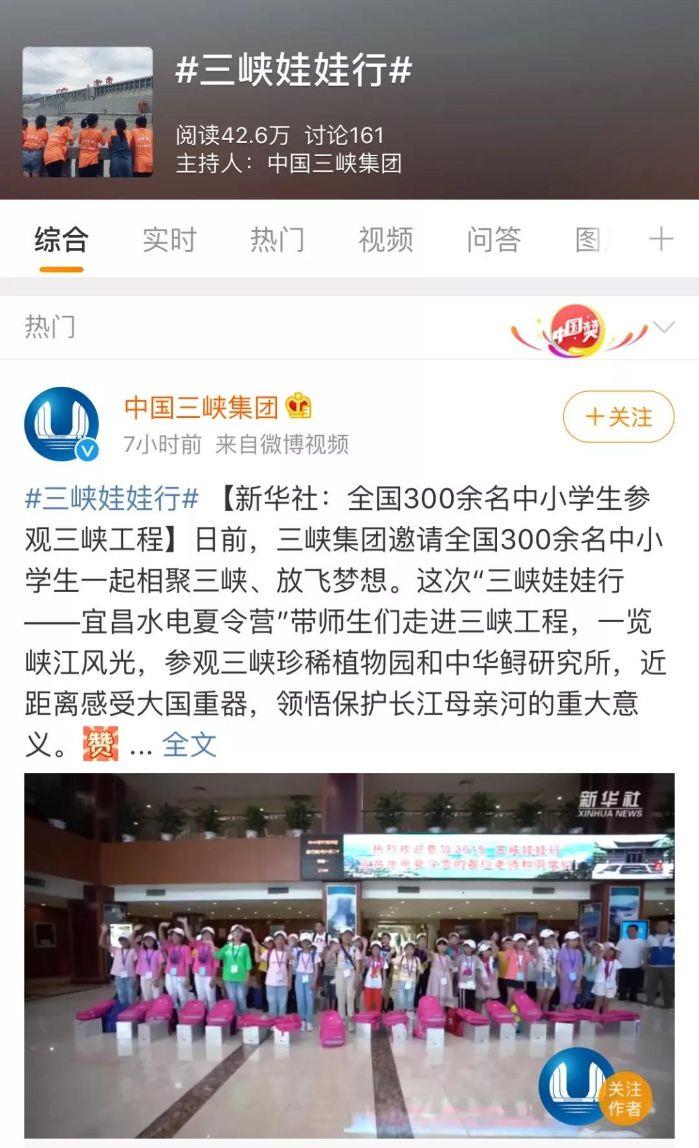Tap 关注作者 badge on the video
699x1148 pixels.
[x=625, y=1098]
